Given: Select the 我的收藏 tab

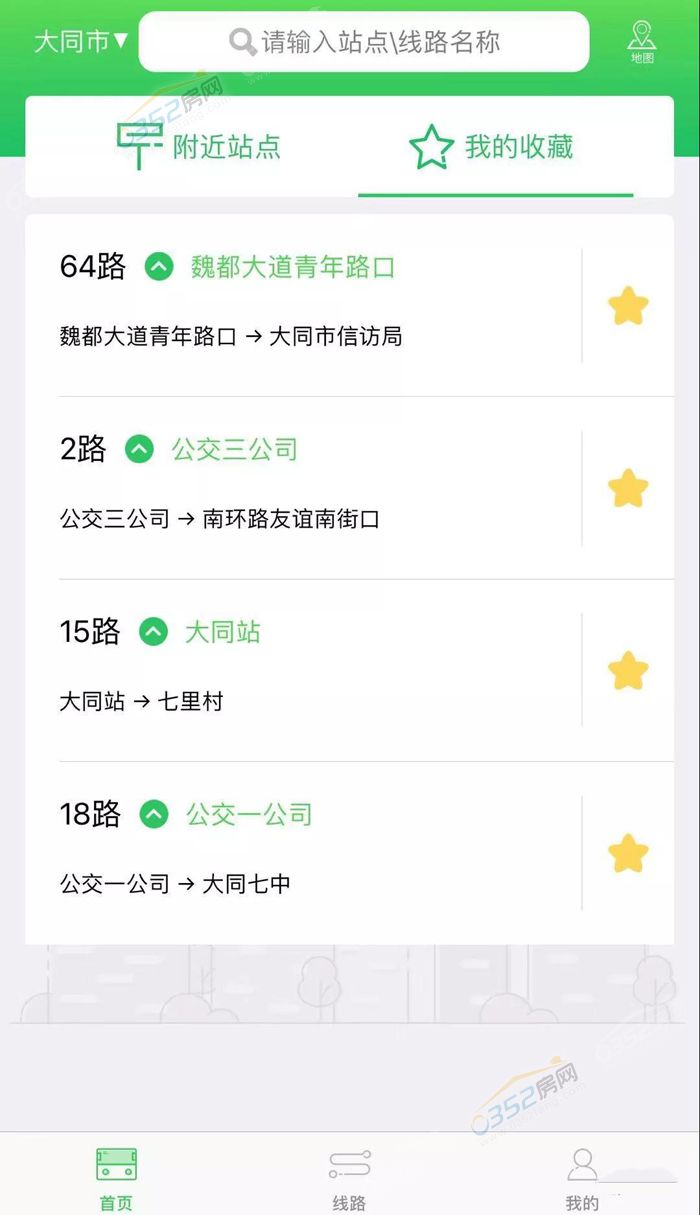Looking at the screenshot, I should (492, 147).
